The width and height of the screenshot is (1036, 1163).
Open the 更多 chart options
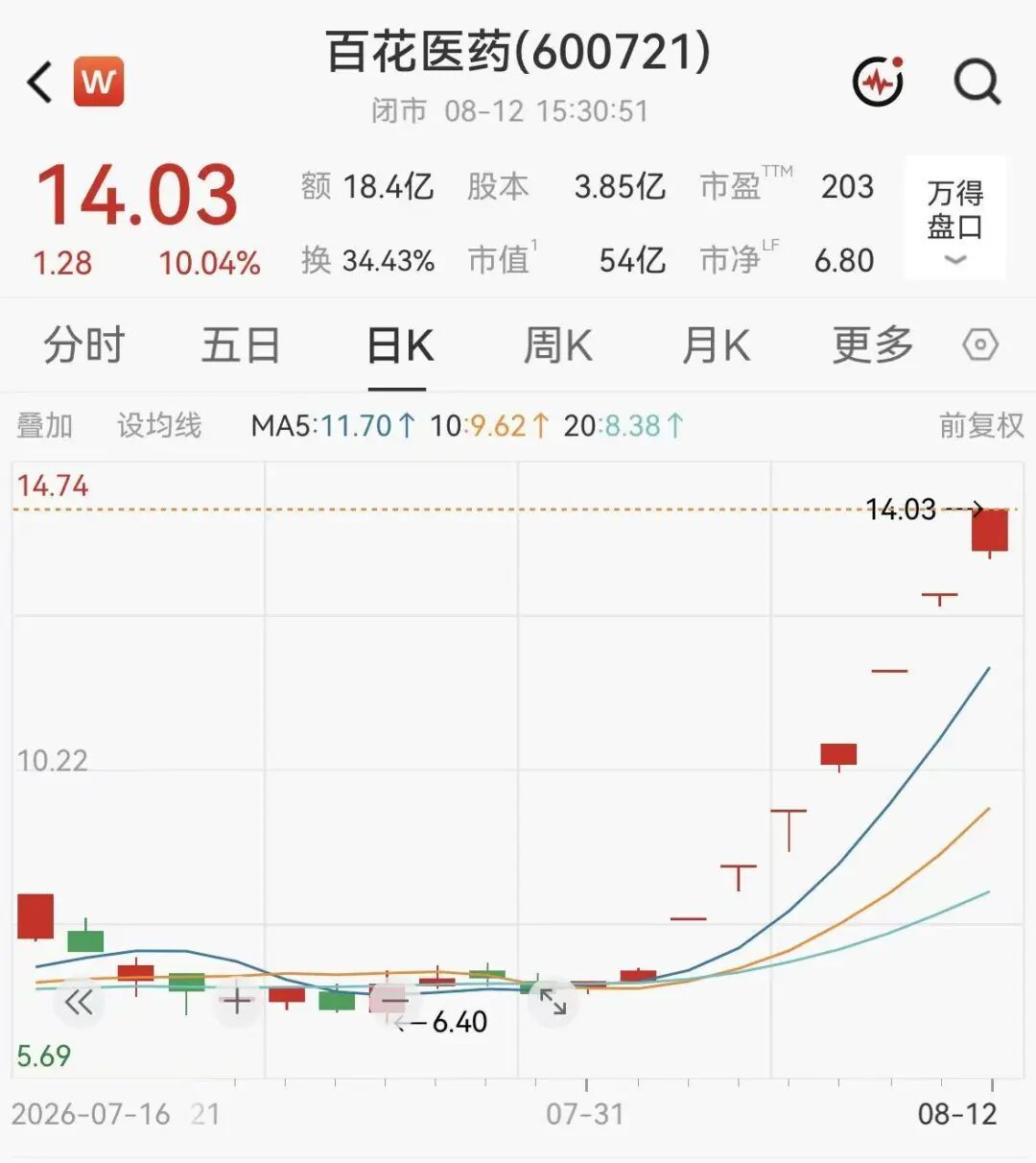pyautogui.click(x=873, y=345)
